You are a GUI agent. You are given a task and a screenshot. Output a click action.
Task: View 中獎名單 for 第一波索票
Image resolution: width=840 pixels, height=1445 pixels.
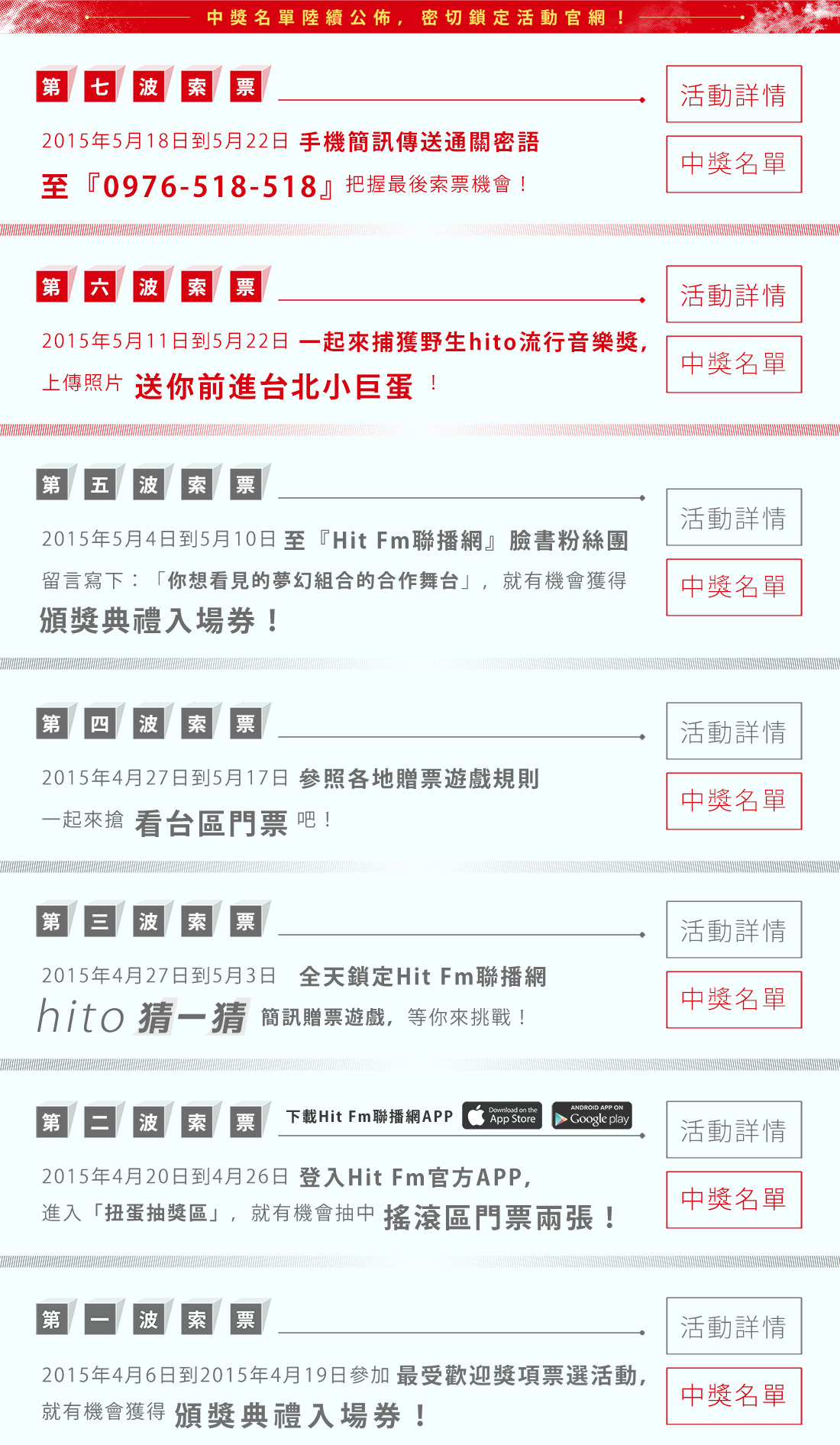click(x=733, y=1396)
